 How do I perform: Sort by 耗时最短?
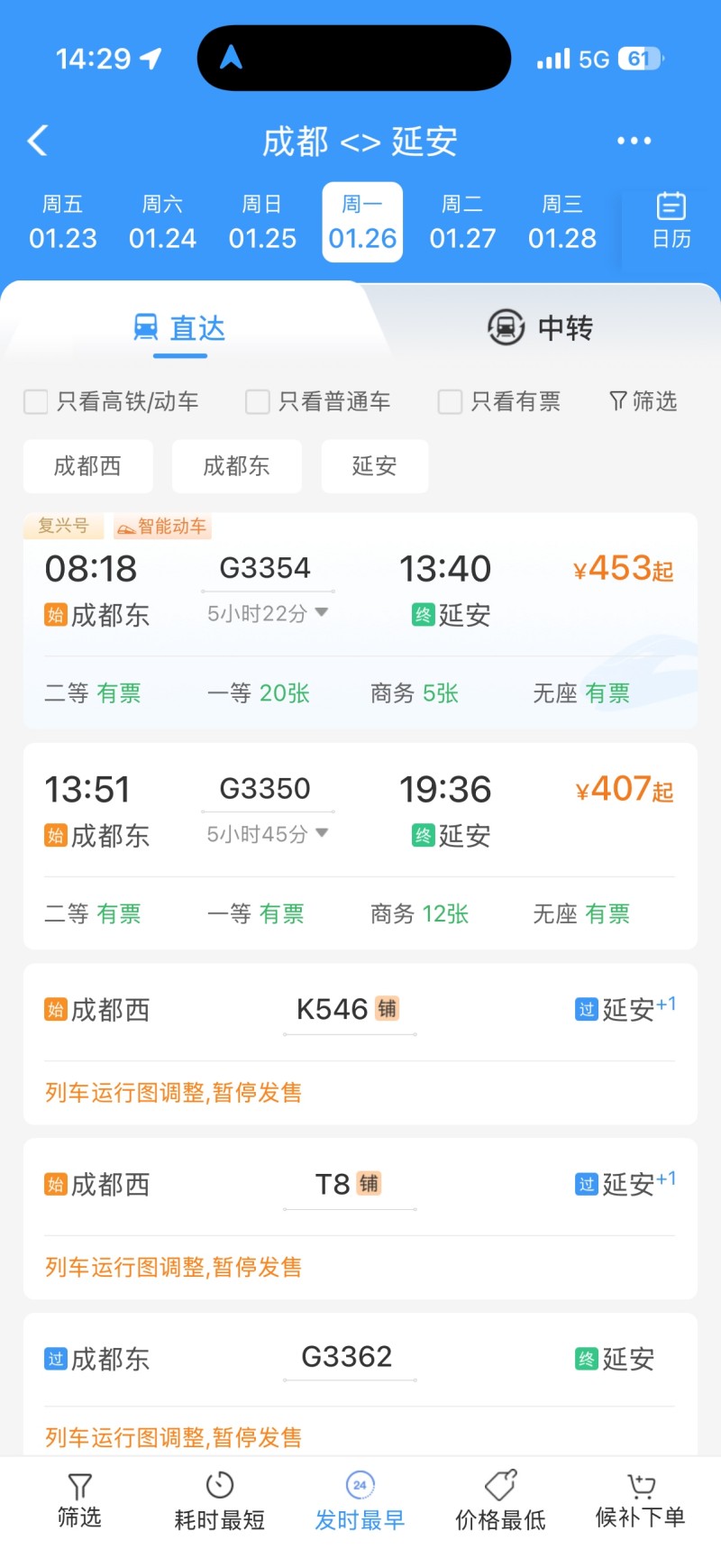pos(219,1501)
